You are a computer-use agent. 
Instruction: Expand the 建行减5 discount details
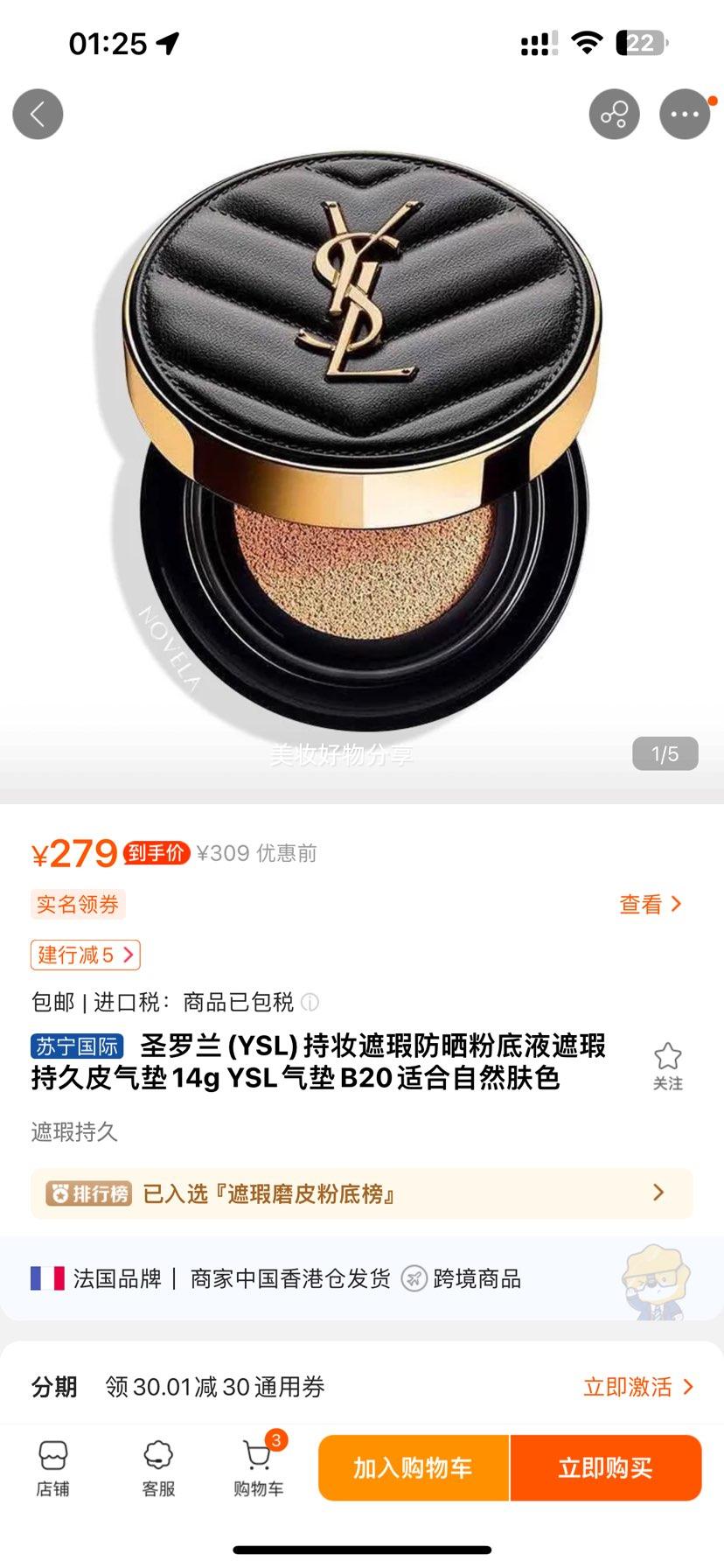(85, 955)
